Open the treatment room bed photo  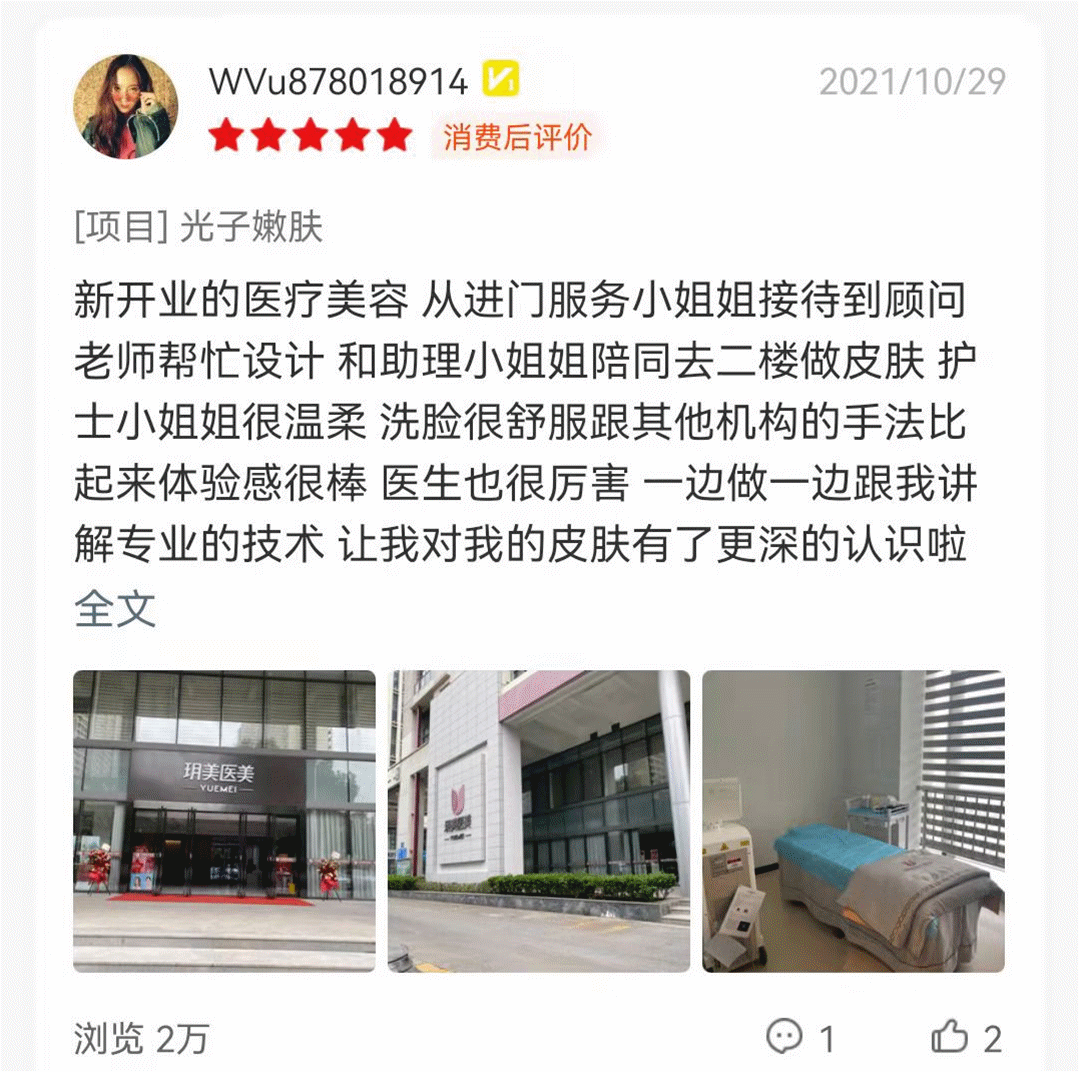coord(853,820)
